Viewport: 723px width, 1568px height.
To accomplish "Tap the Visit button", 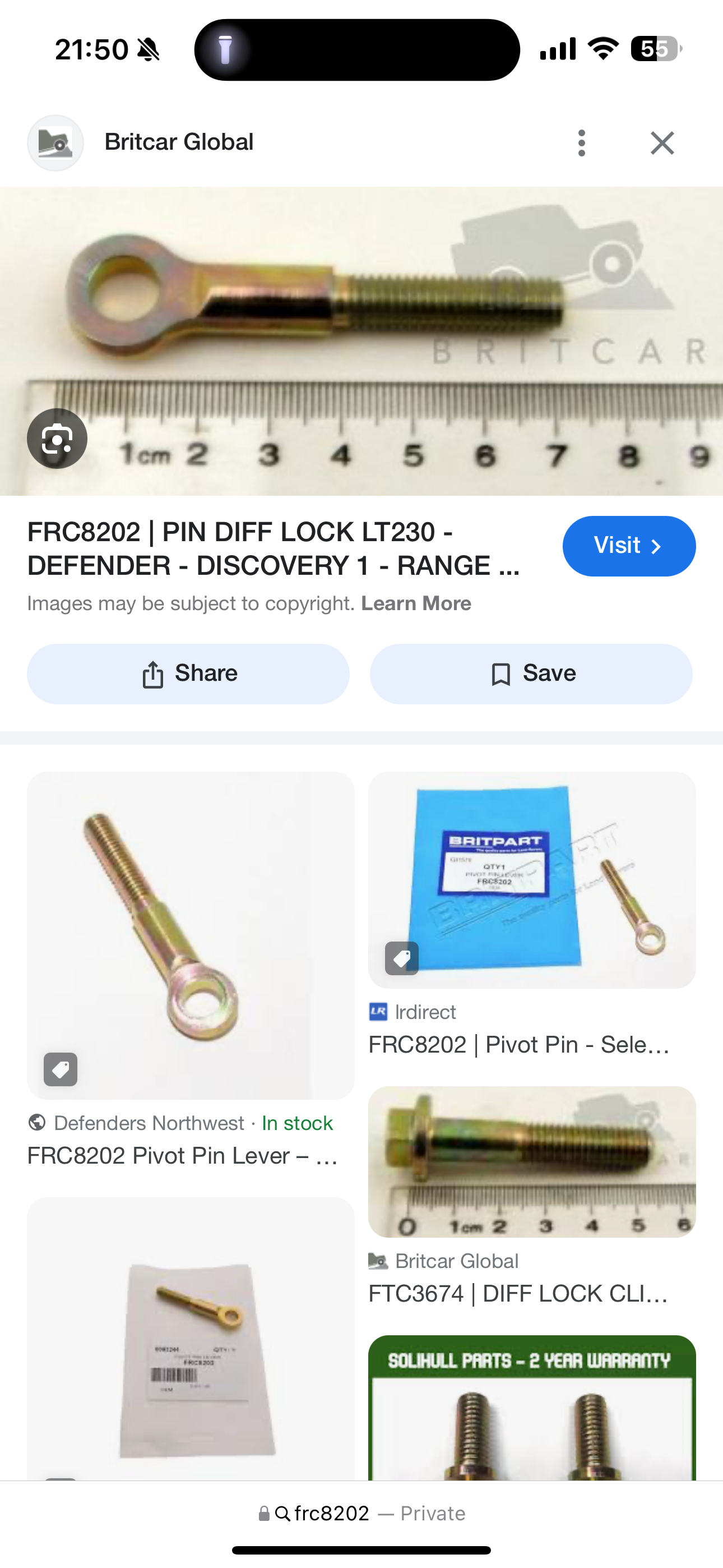I will click(x=629, y=546).
